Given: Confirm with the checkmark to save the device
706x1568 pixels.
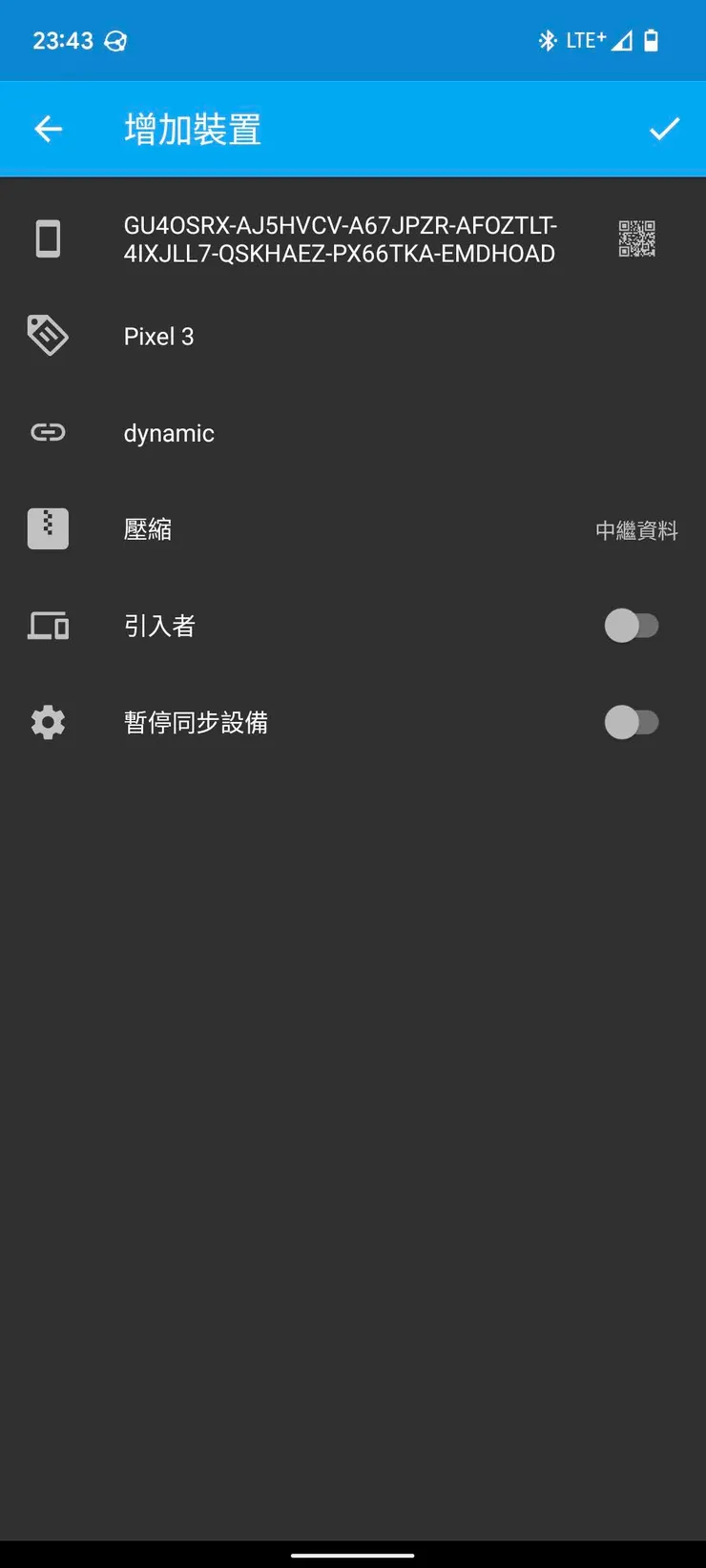Looking at the screenshot, I should [665, 128].
